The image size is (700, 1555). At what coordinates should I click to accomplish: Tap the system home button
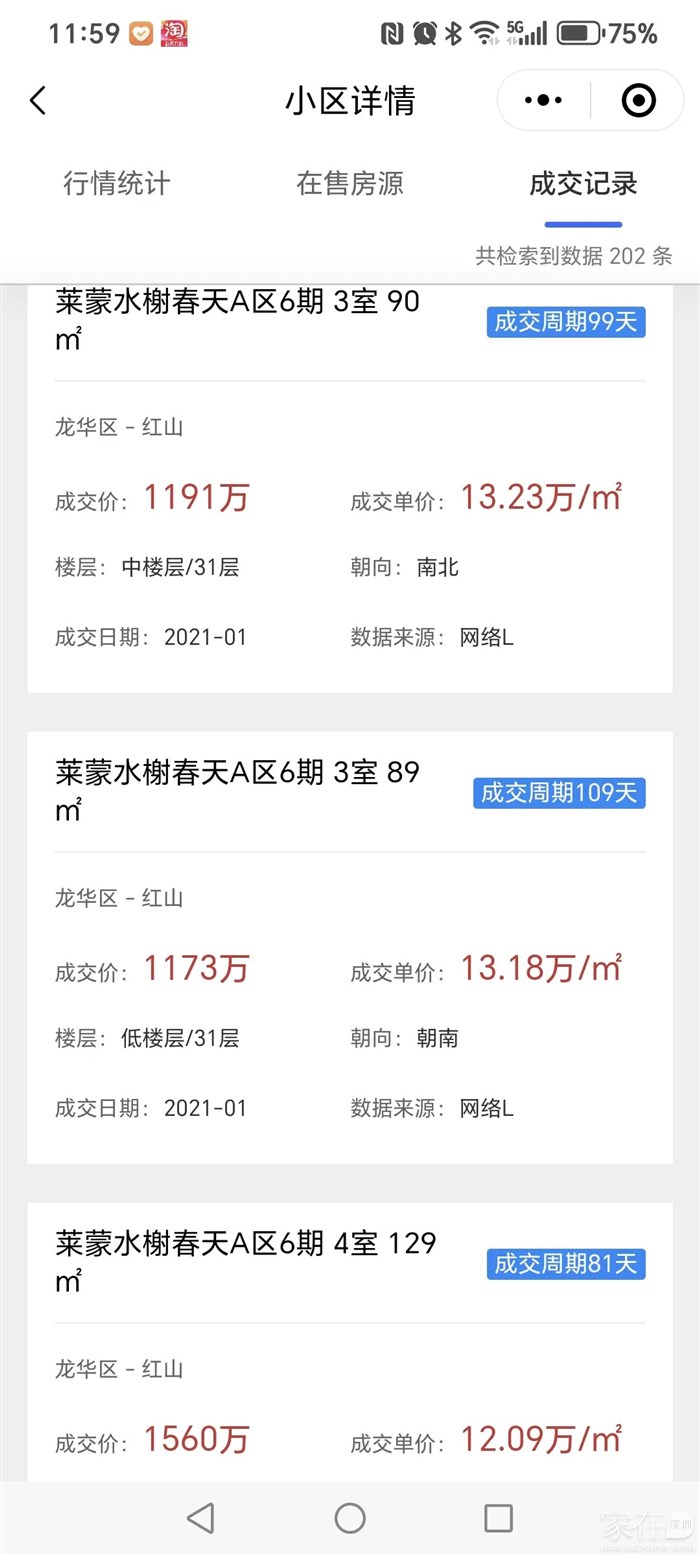(350, 1518)
